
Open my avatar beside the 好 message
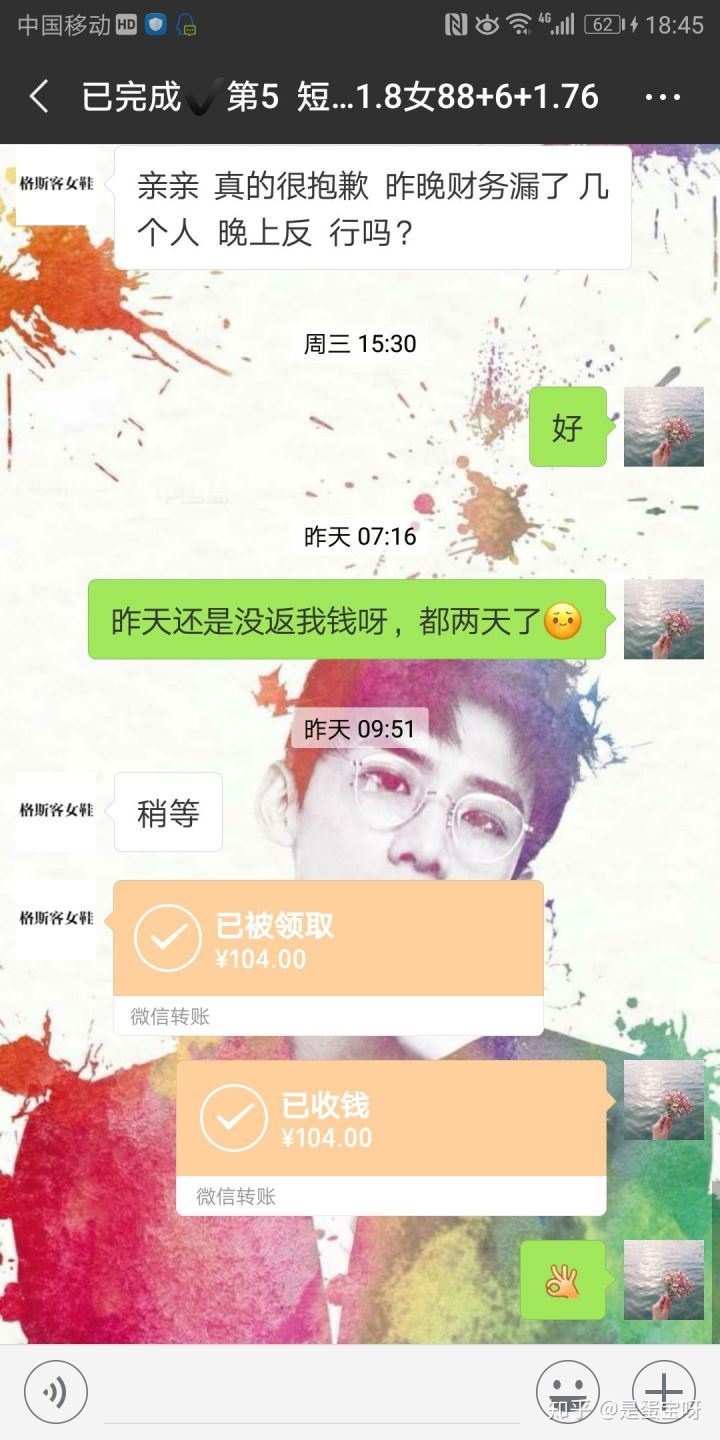[663, 427]
